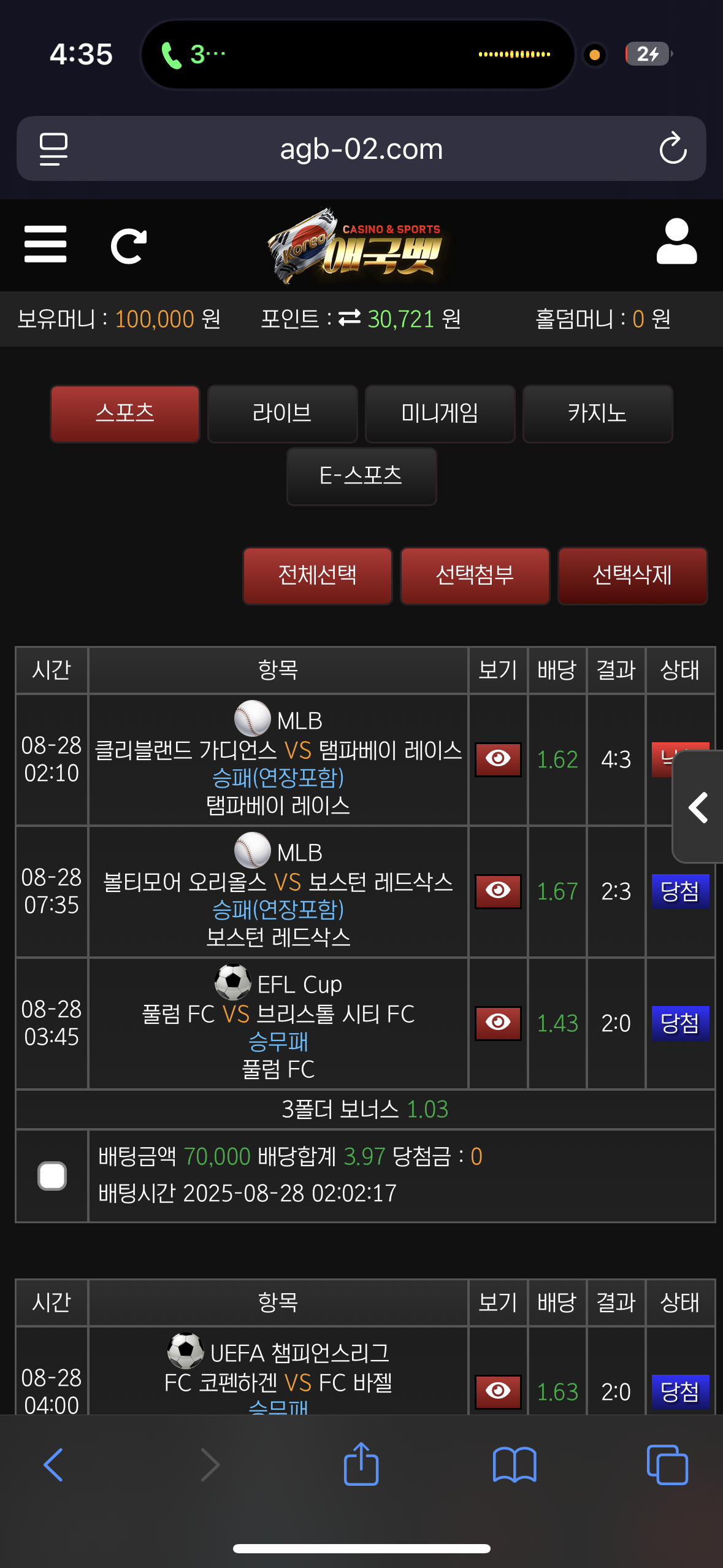Tap the 전체선택 button
The height and width of the screenshot is (1568, 723).
click(317, 575)
